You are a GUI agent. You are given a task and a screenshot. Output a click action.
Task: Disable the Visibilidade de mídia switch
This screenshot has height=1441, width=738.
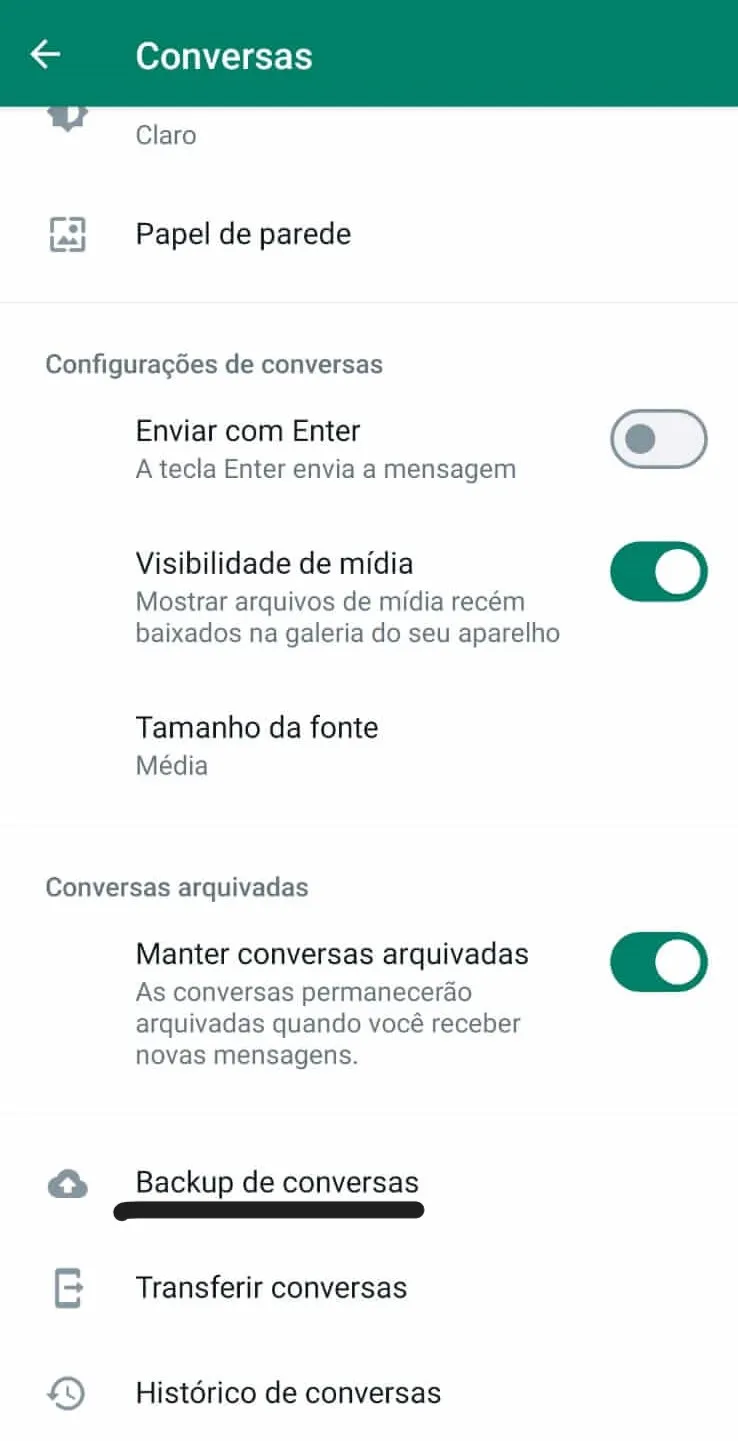pos(658,571)
